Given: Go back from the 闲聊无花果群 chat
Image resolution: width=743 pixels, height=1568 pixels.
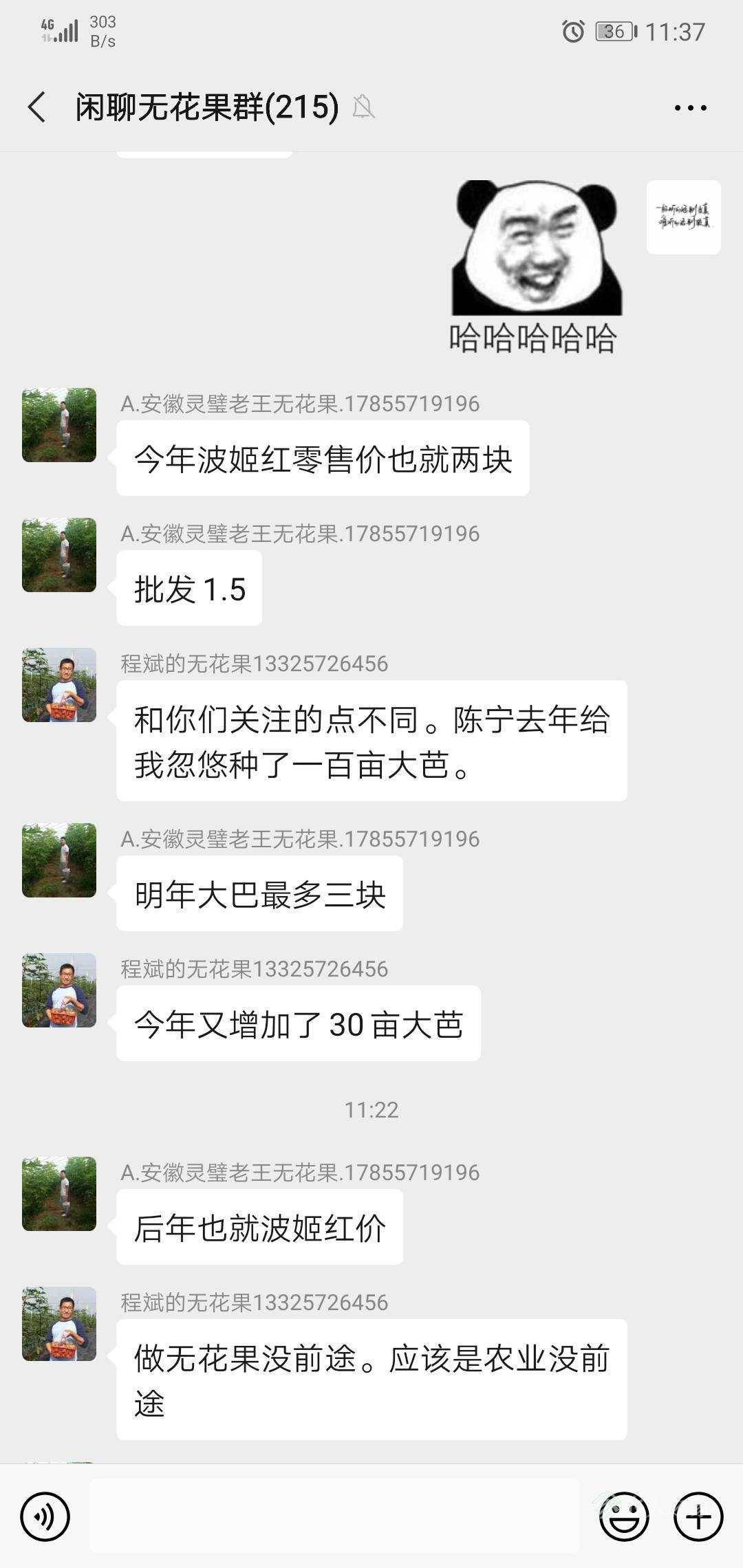Looking at the screenshot, I should (x=37, y=107).
